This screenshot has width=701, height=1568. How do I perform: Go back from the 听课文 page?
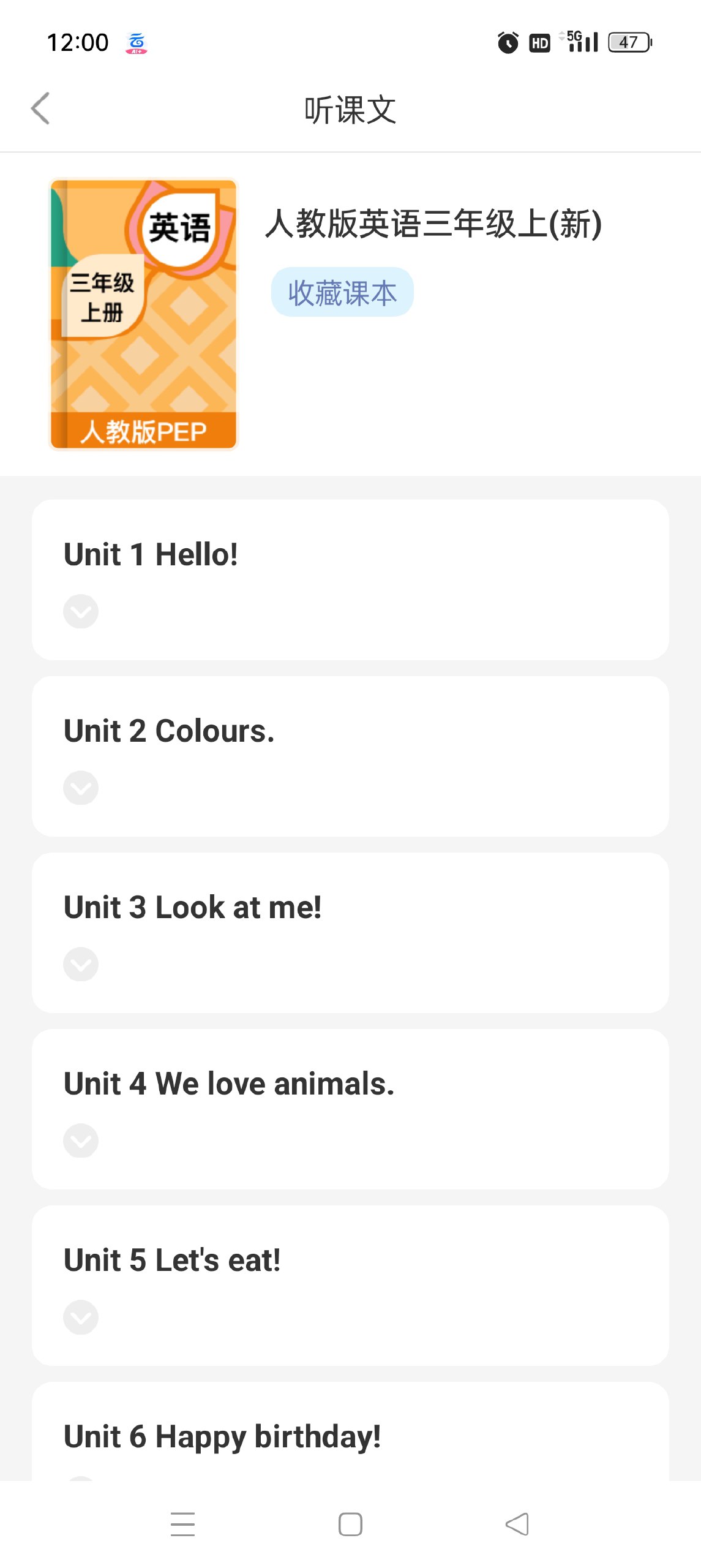40,109
